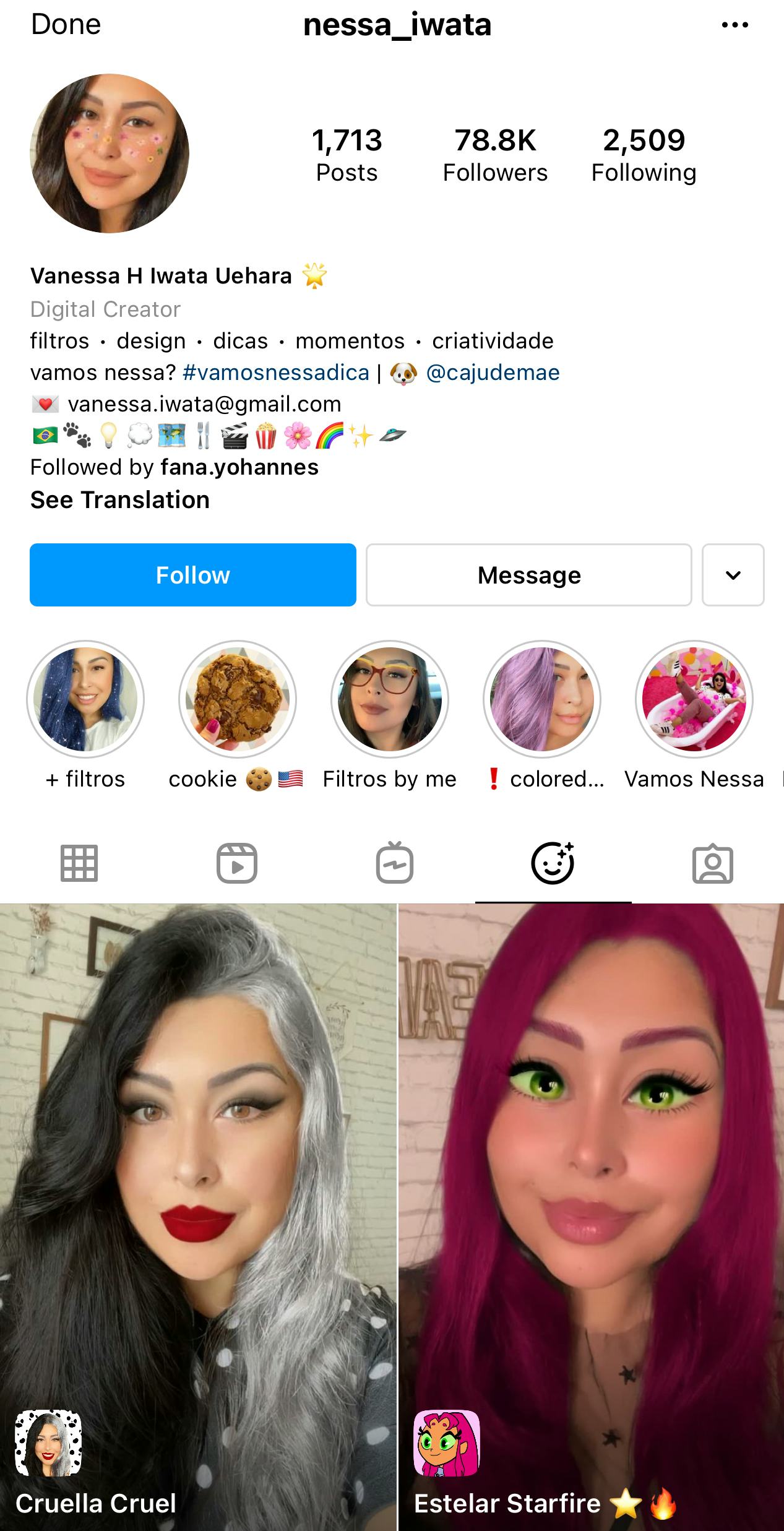Follow nessa_iwata
The image size is (784, 1531).
193,575
